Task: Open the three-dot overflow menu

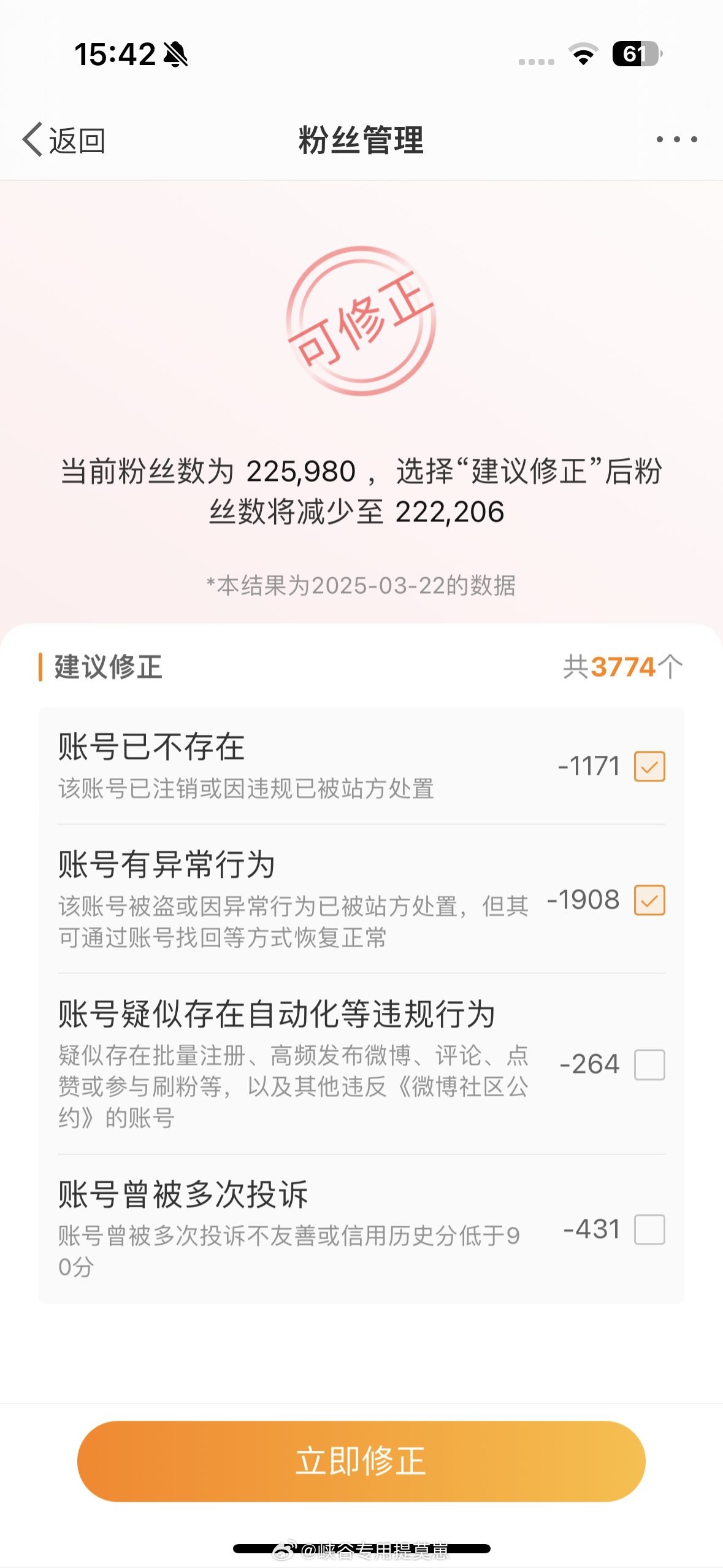Action: tap(676, 139)
